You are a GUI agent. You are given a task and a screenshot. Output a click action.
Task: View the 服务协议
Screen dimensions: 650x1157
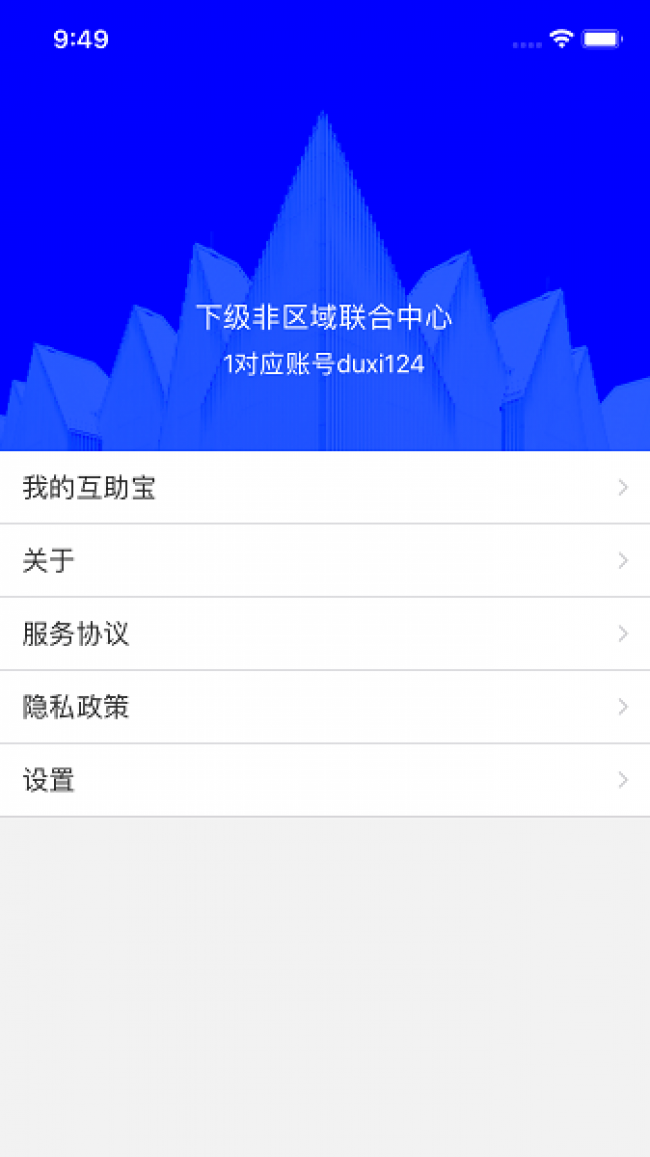(x=325, y=634)
